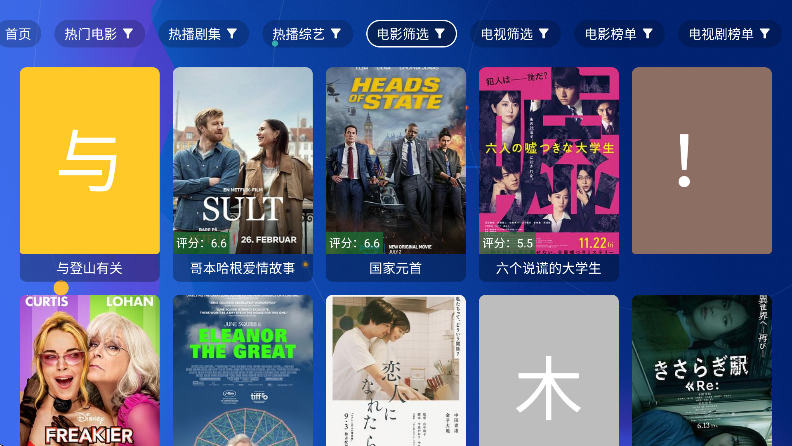The width and height of the screenshot is (792, 446).
Task: Open the 恋人になれたら movie poster
Action: tap(395, 371)
